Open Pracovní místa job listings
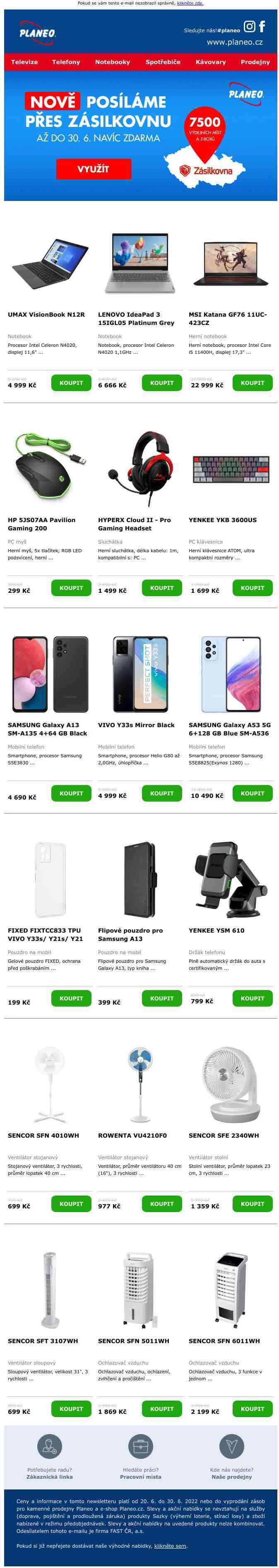This screenshot has width=279, height=1568. pyautogui.click(x=140, y=1477)
